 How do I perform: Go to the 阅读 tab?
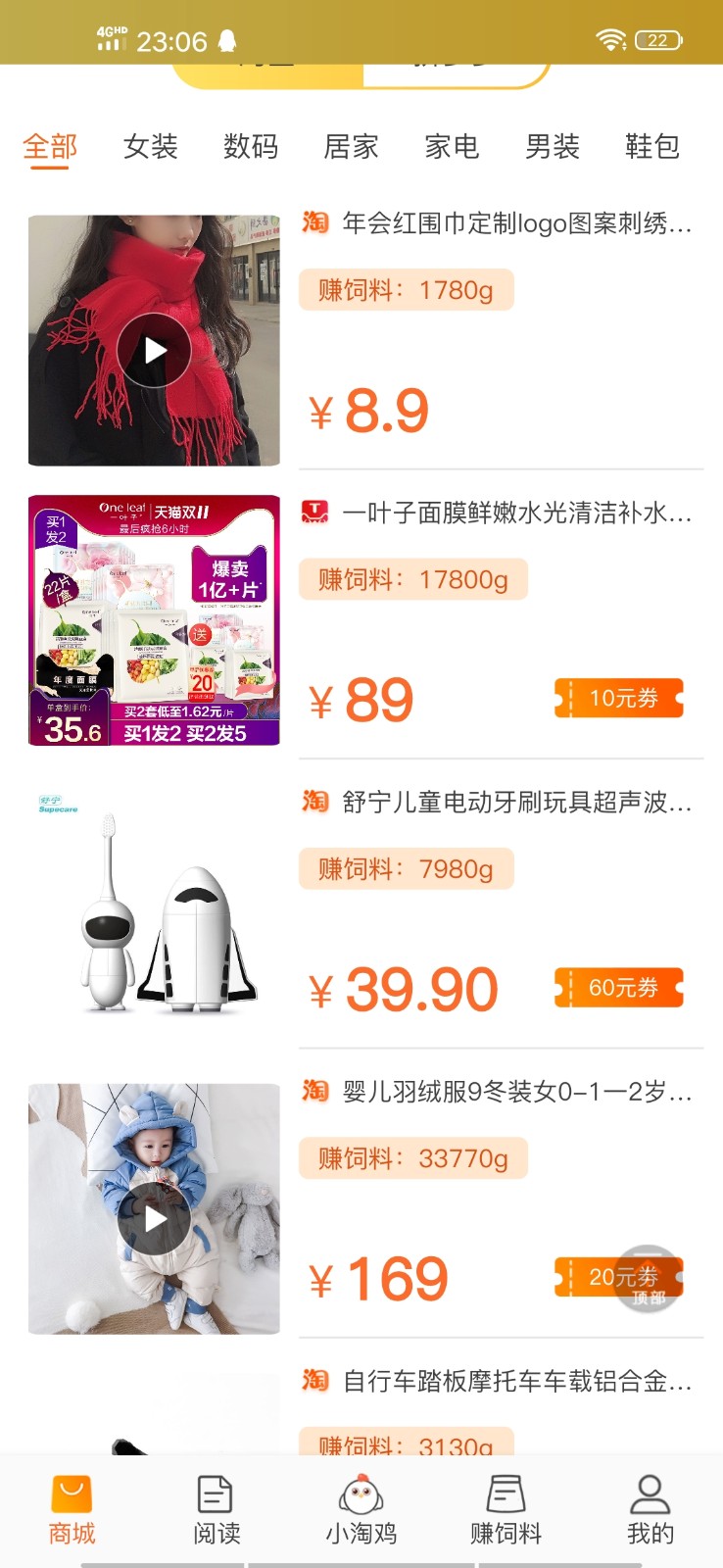pos(217,1510)
